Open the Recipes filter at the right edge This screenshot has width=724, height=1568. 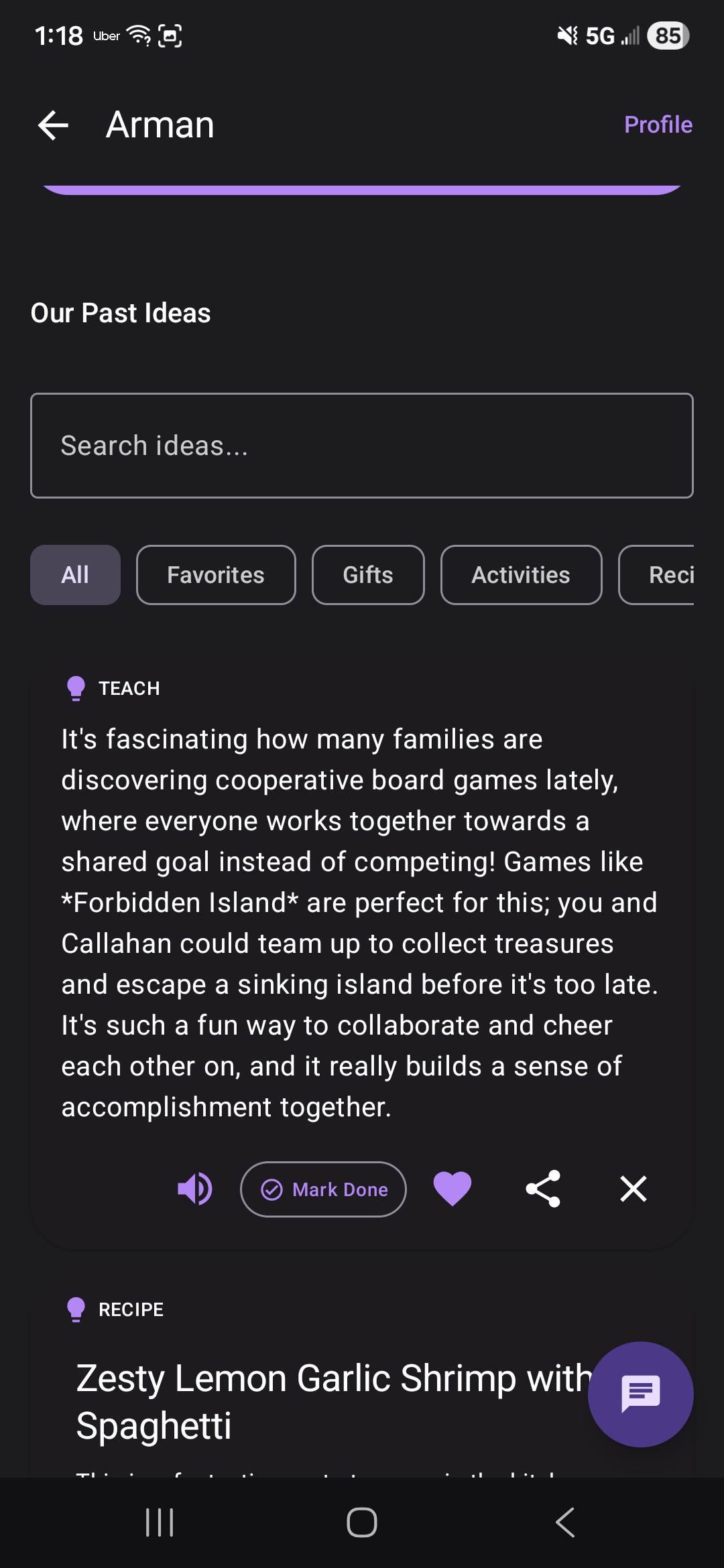tap(670, 575)
